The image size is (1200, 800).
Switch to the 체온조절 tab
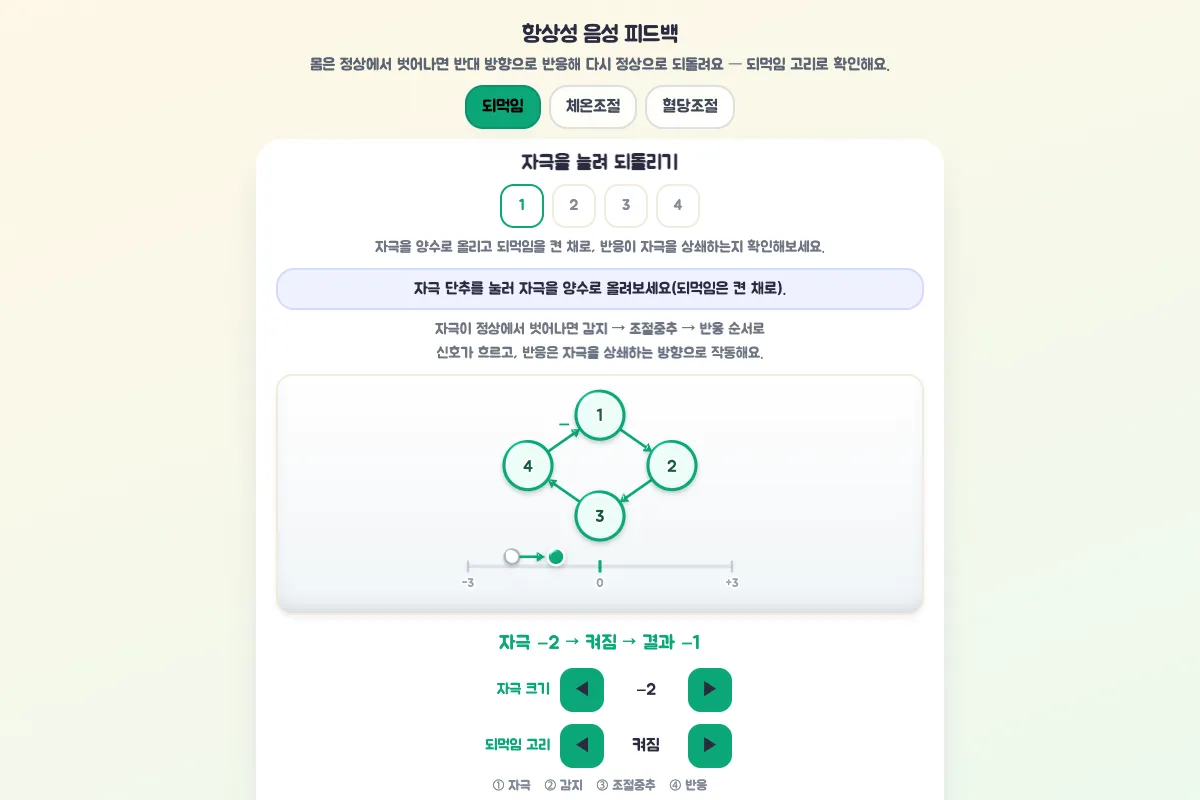pos(593,107)
